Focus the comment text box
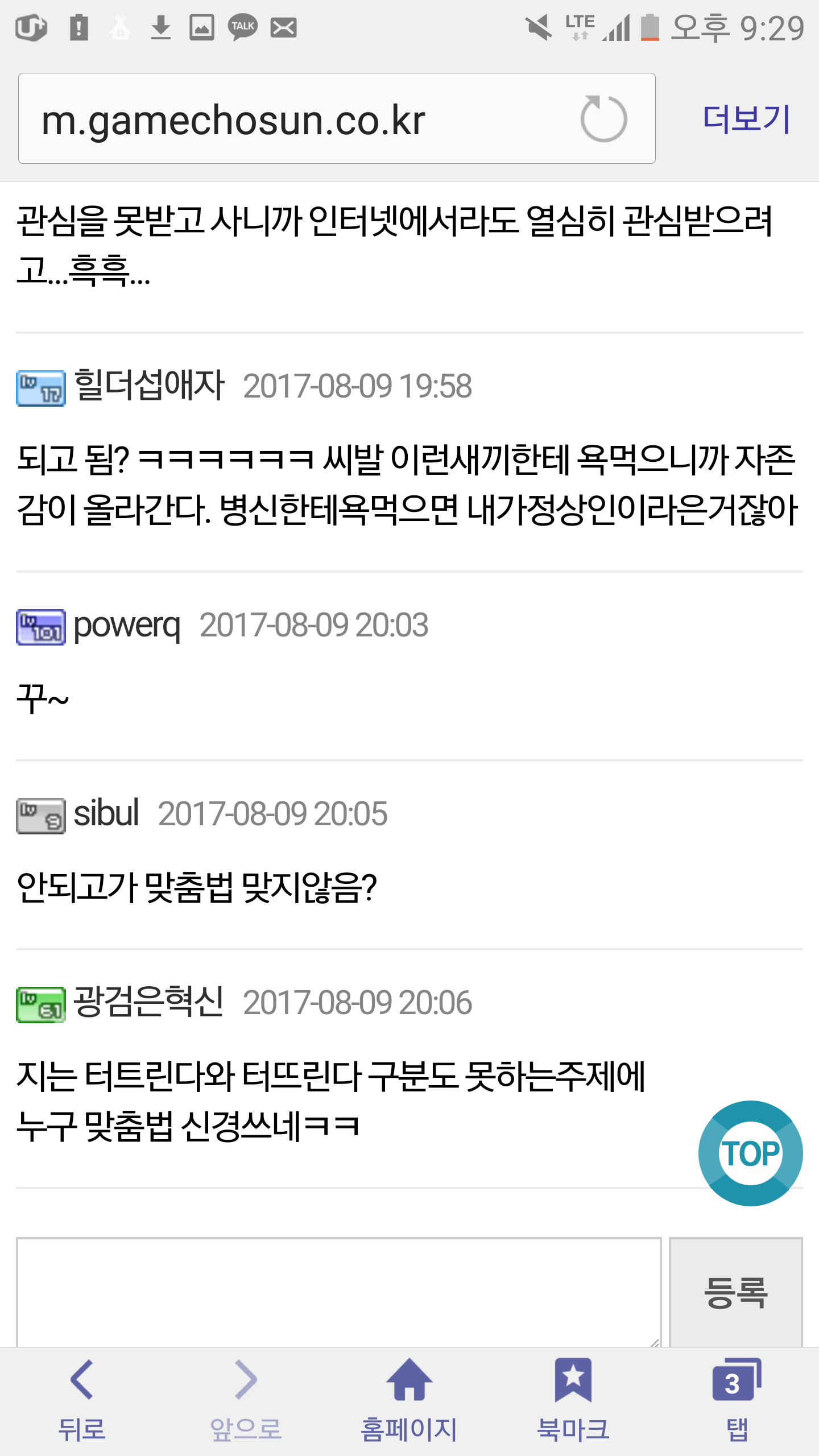 pyautogui.click(x=339, y=1292)
